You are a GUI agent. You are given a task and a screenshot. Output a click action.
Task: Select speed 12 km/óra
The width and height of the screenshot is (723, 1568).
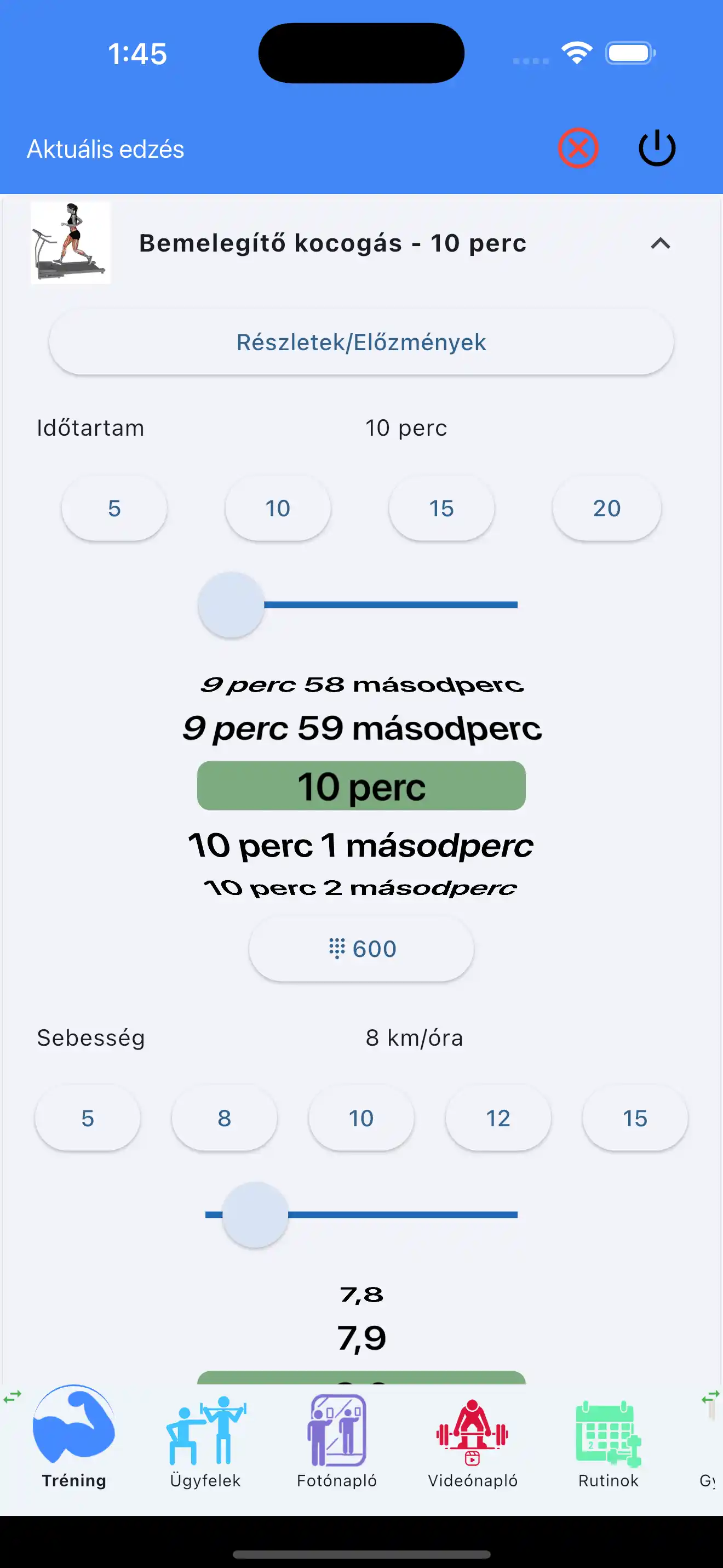coord(497,1118)
